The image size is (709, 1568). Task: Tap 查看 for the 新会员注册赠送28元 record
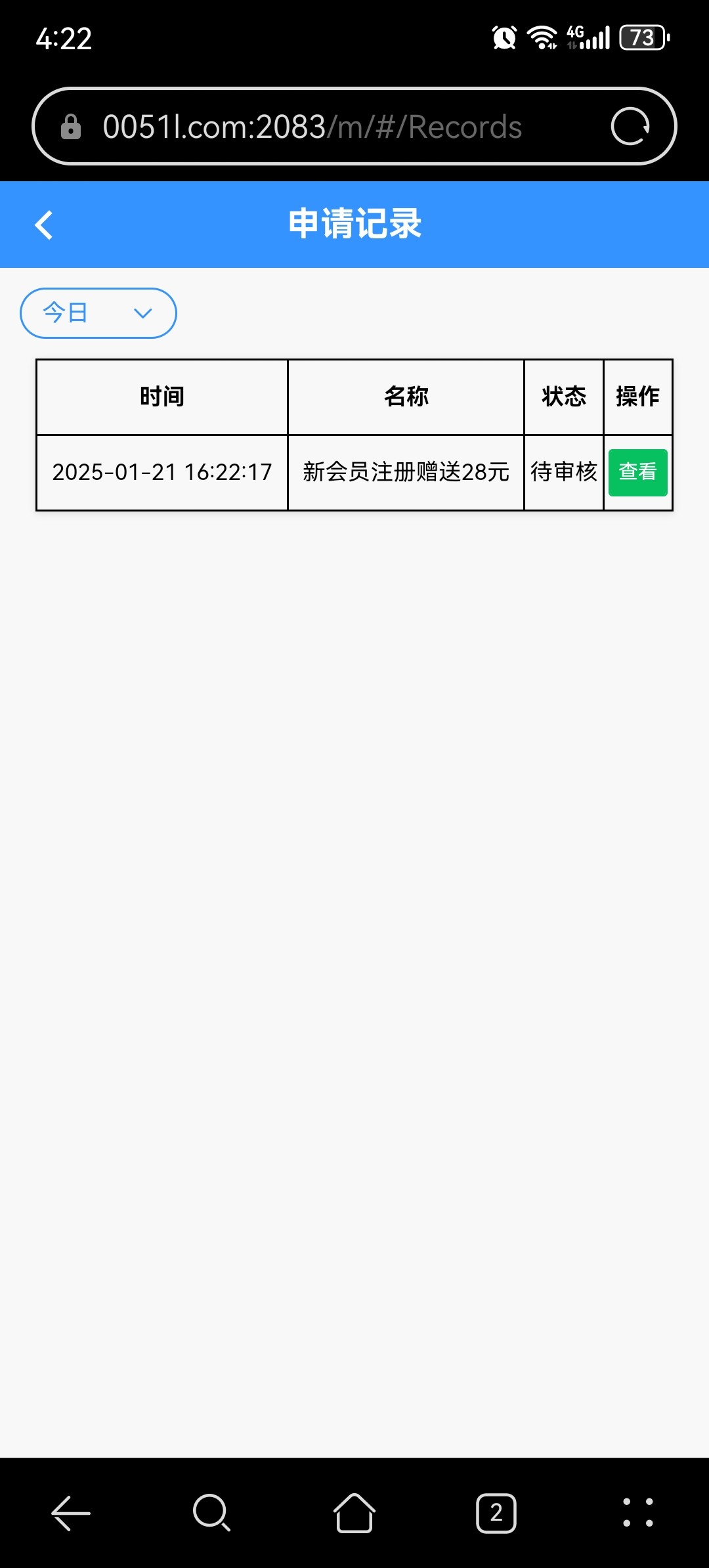(637, 472)
